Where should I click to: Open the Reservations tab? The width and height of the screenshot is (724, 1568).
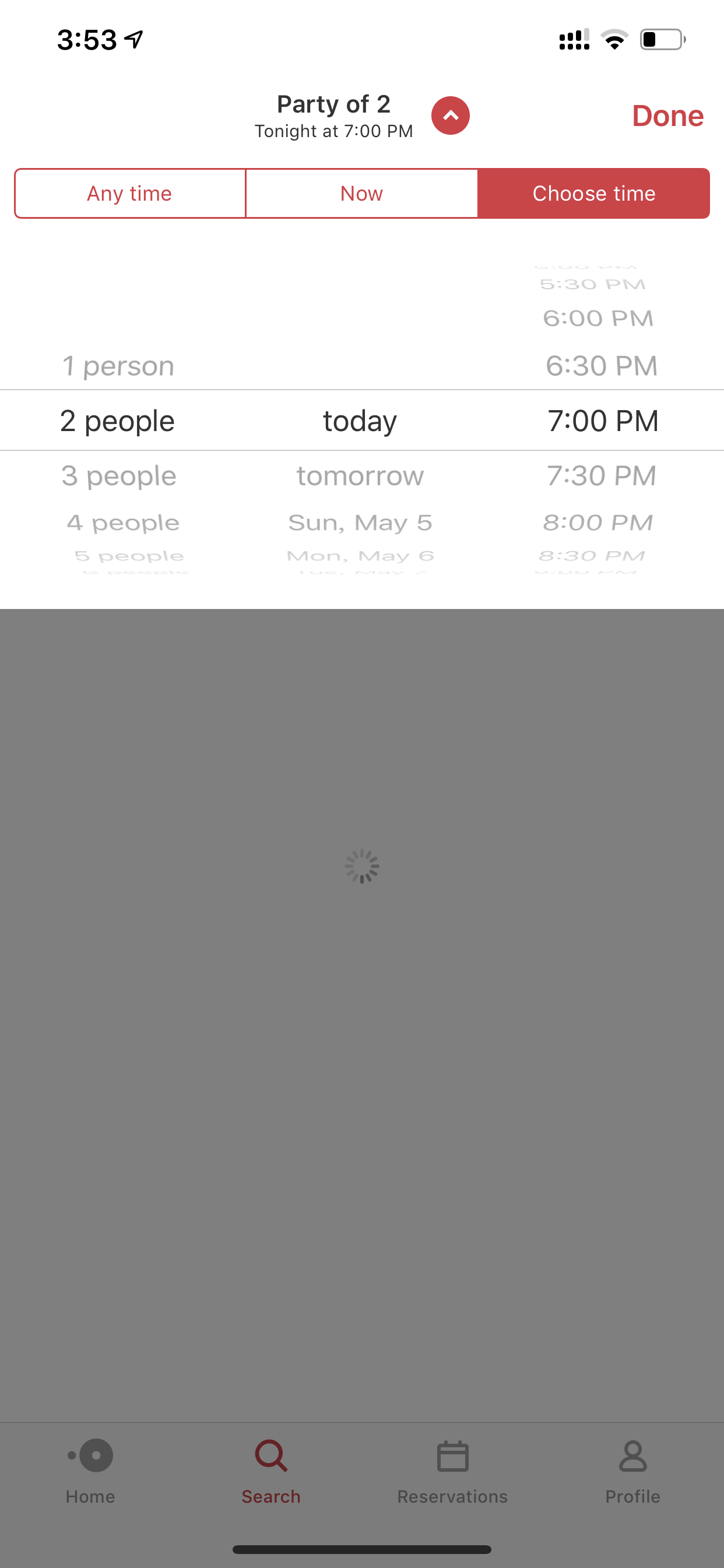coord(452,1471)
